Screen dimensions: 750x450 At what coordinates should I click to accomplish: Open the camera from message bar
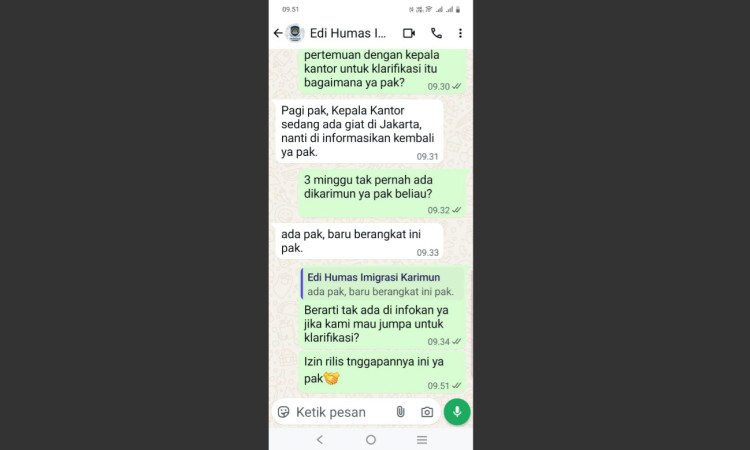427,412
